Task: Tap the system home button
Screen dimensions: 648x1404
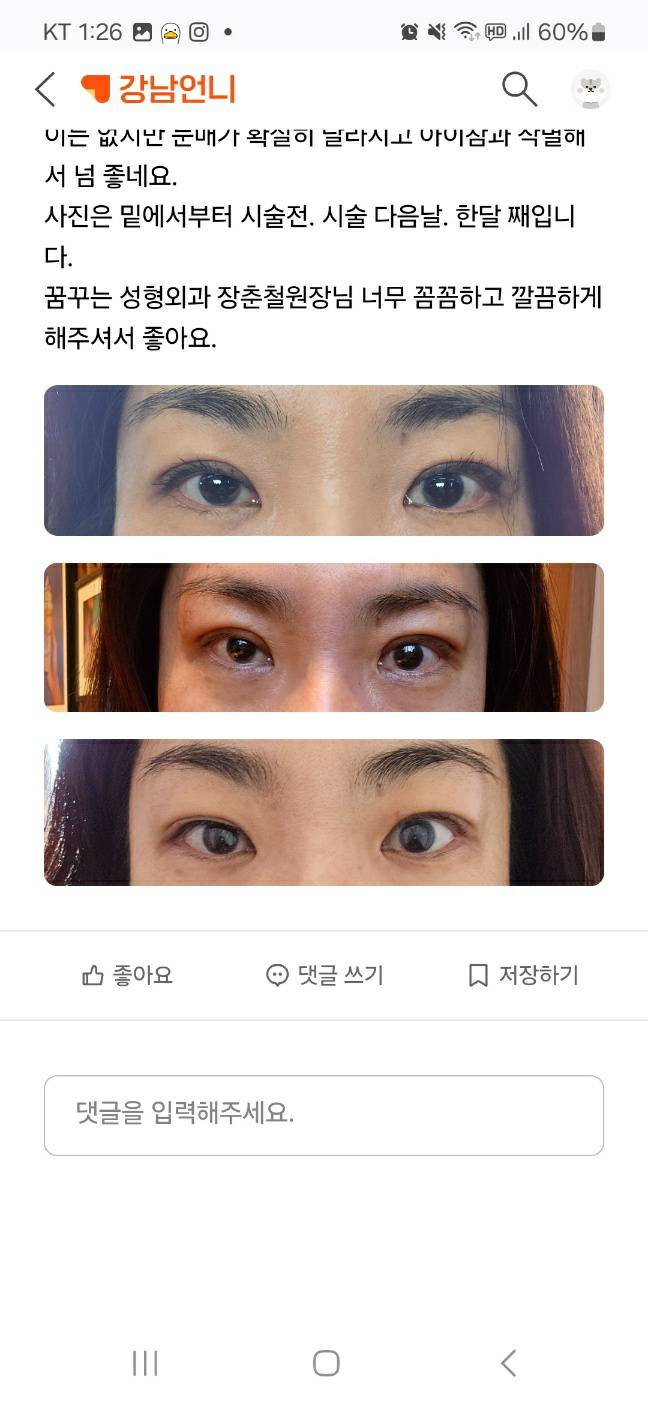Action: click(326, 1363)
